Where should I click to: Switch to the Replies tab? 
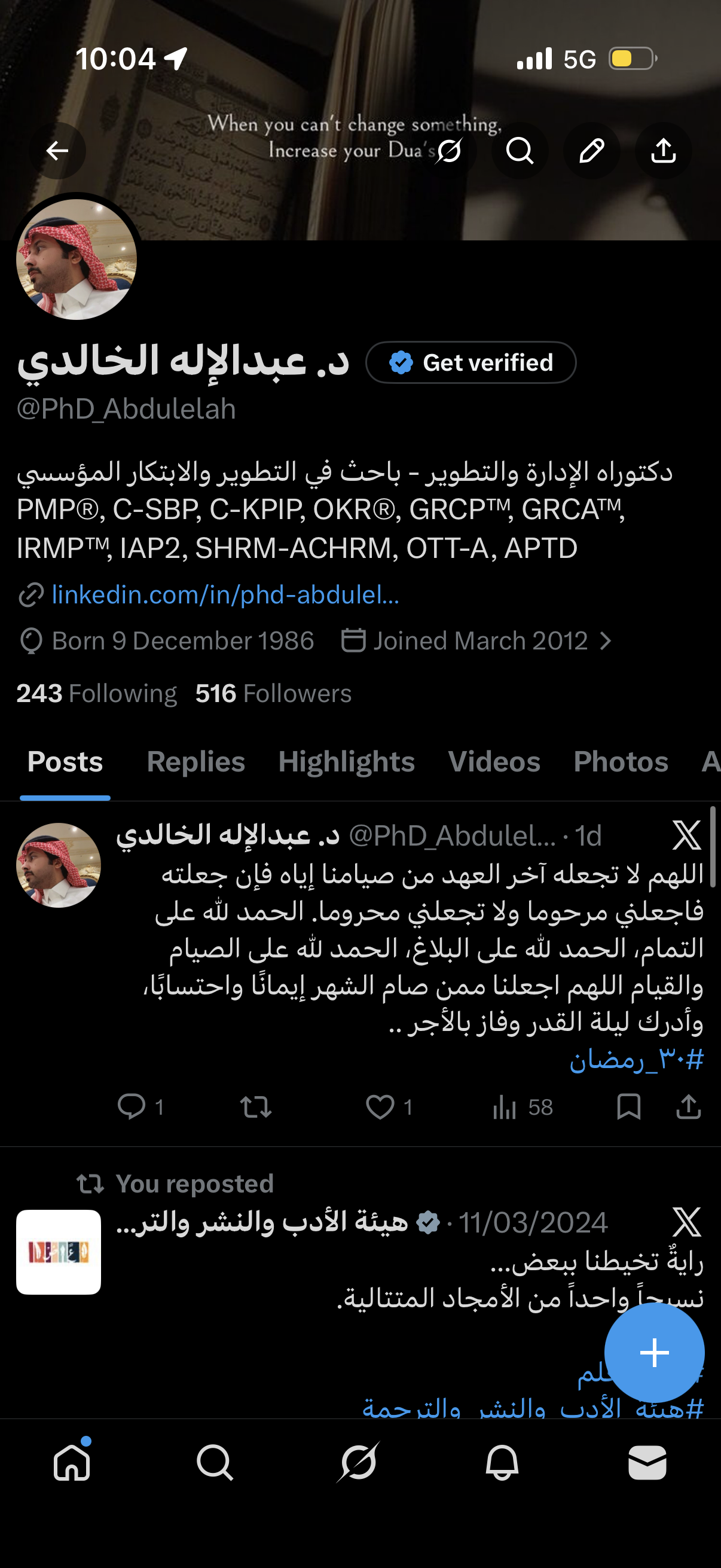point(195,761)
